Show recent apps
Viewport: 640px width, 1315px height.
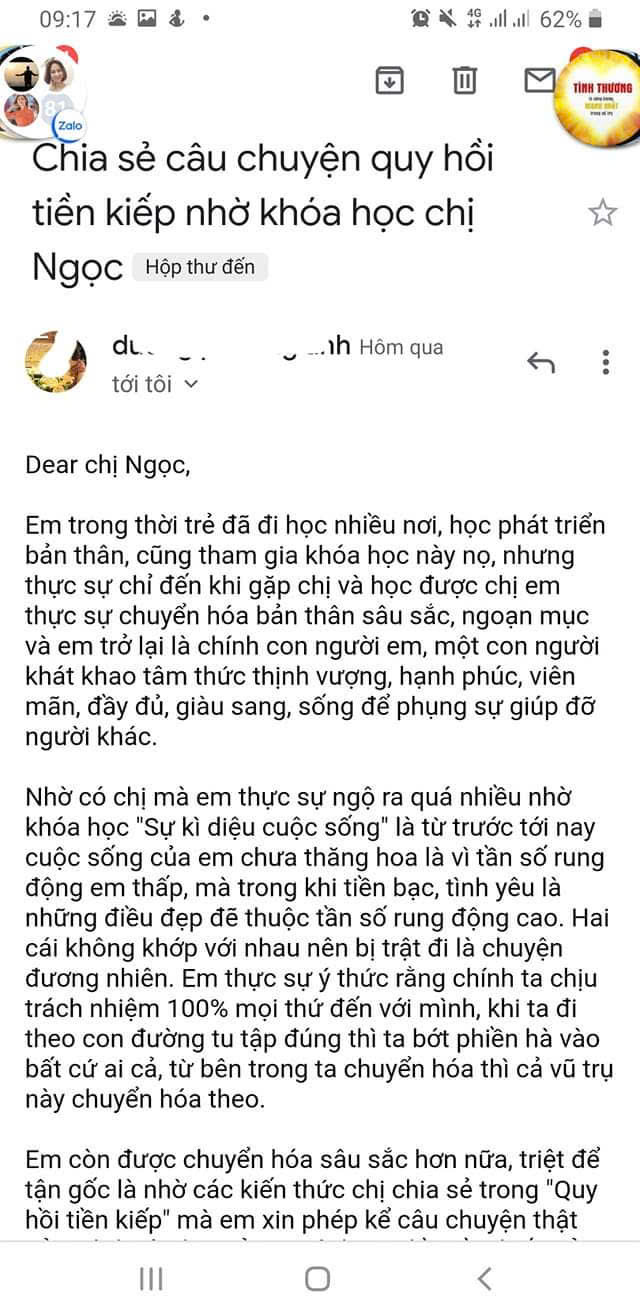[x=151, y=1277]
